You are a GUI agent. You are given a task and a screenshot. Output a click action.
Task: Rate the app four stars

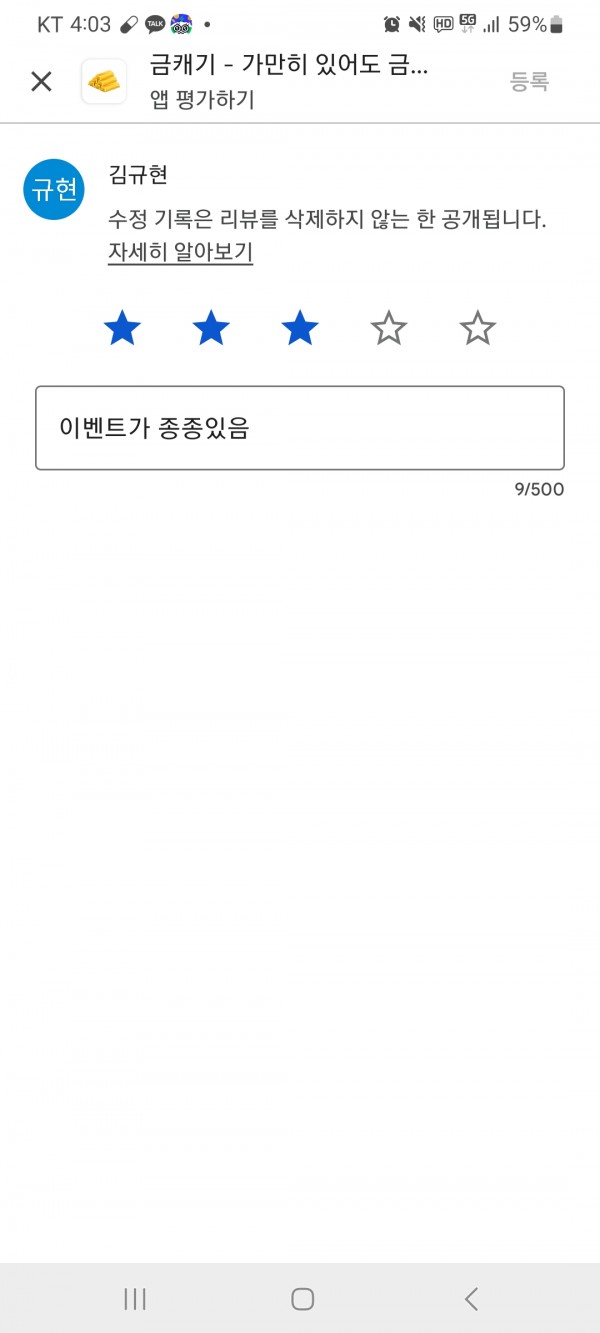click(389, 328)
